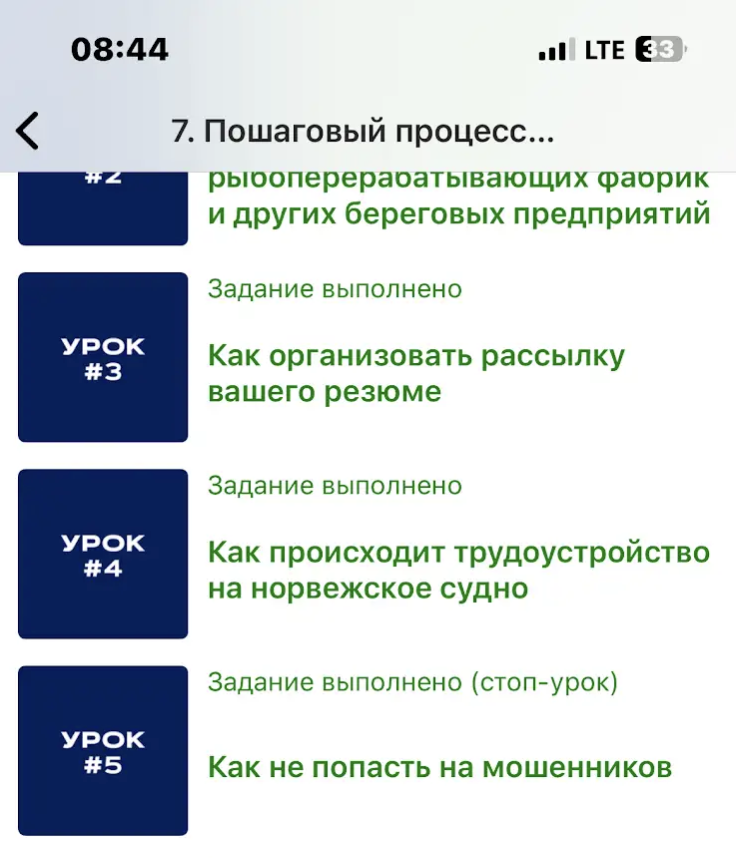Open lesson 5 on how to avoid scammers
This screenshot has width=736, height=858.
click(x=438, y=767)
